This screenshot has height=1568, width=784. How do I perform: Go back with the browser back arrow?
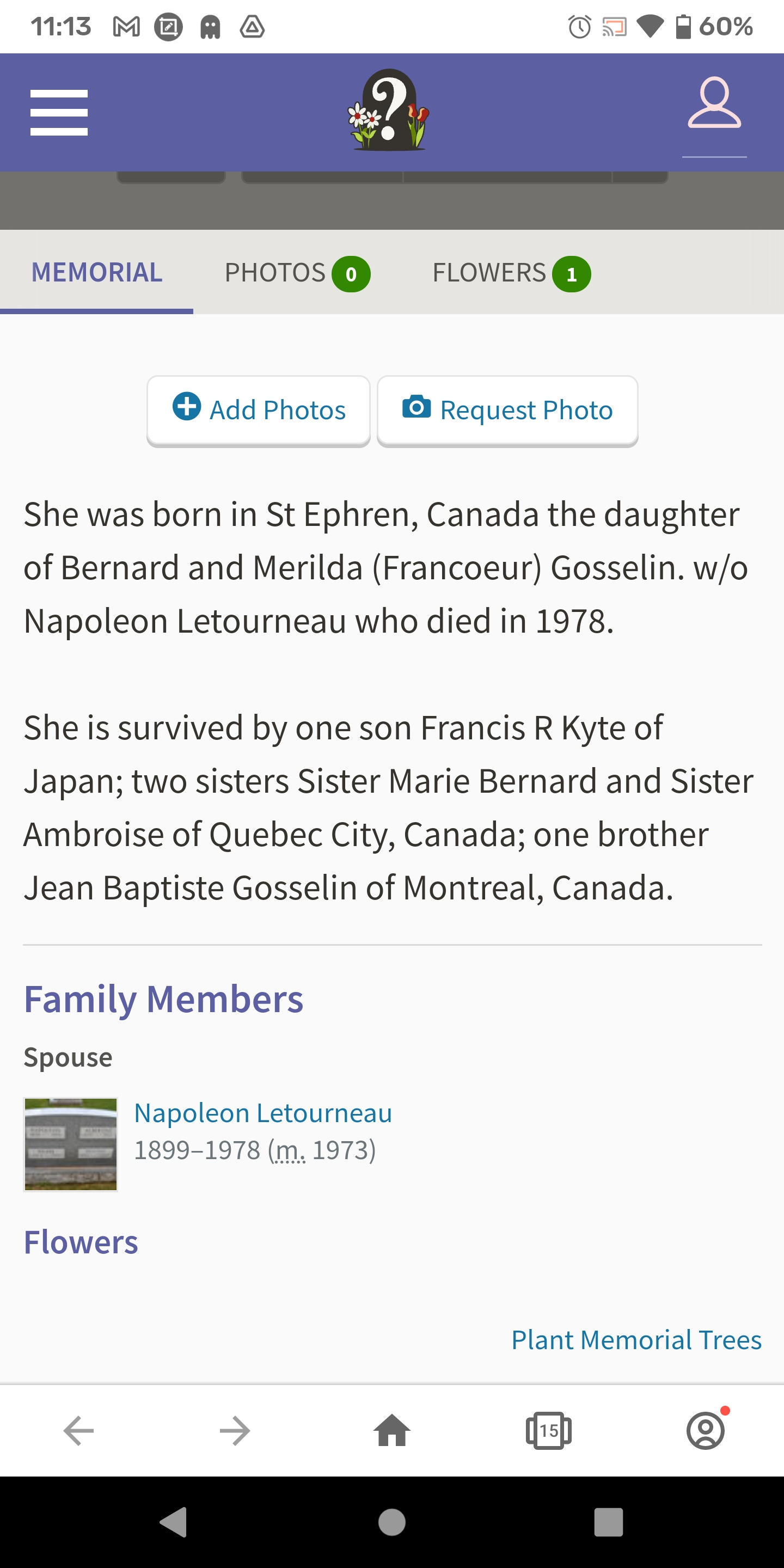[x=78, y=1430]
